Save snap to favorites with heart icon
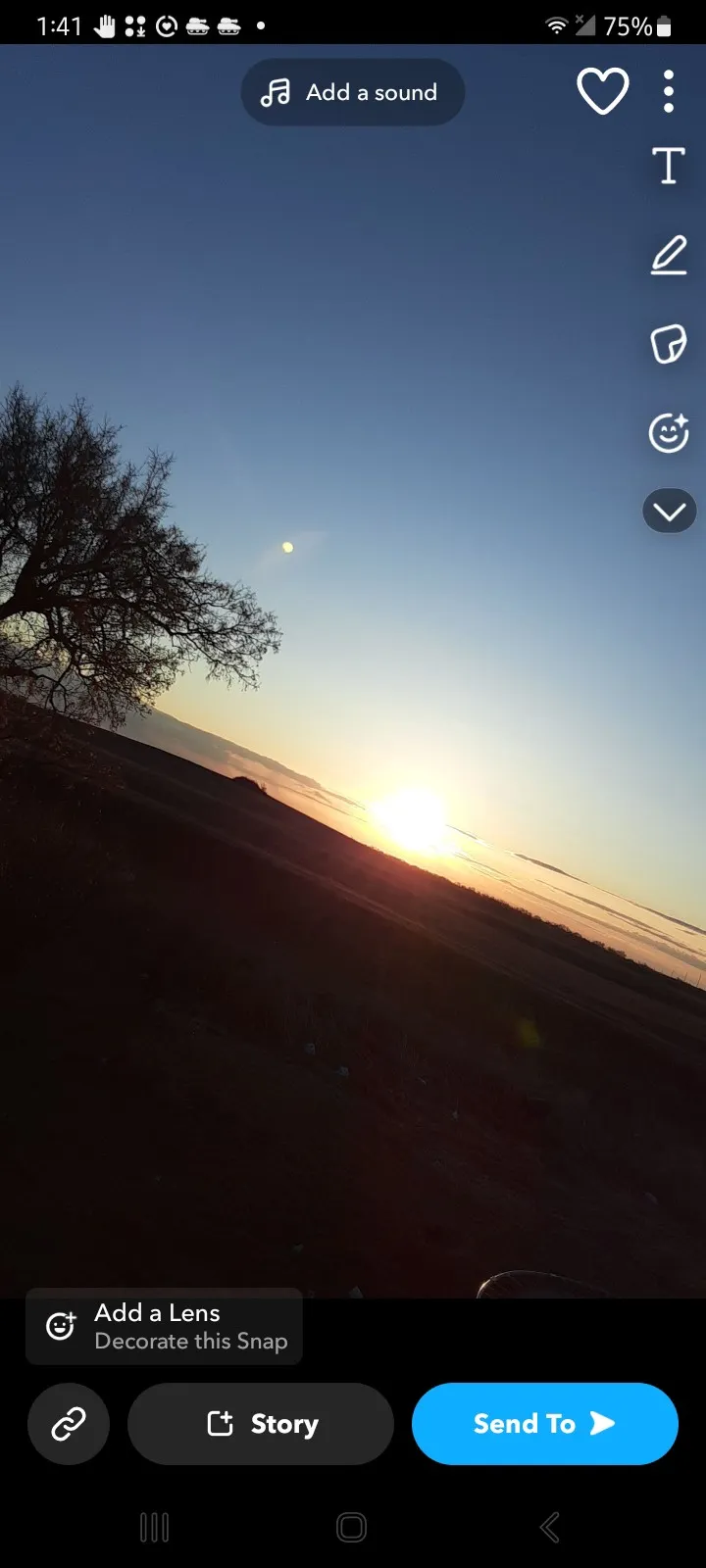Viewport: 706px width, 1568px height. click(x=602, y=92)
